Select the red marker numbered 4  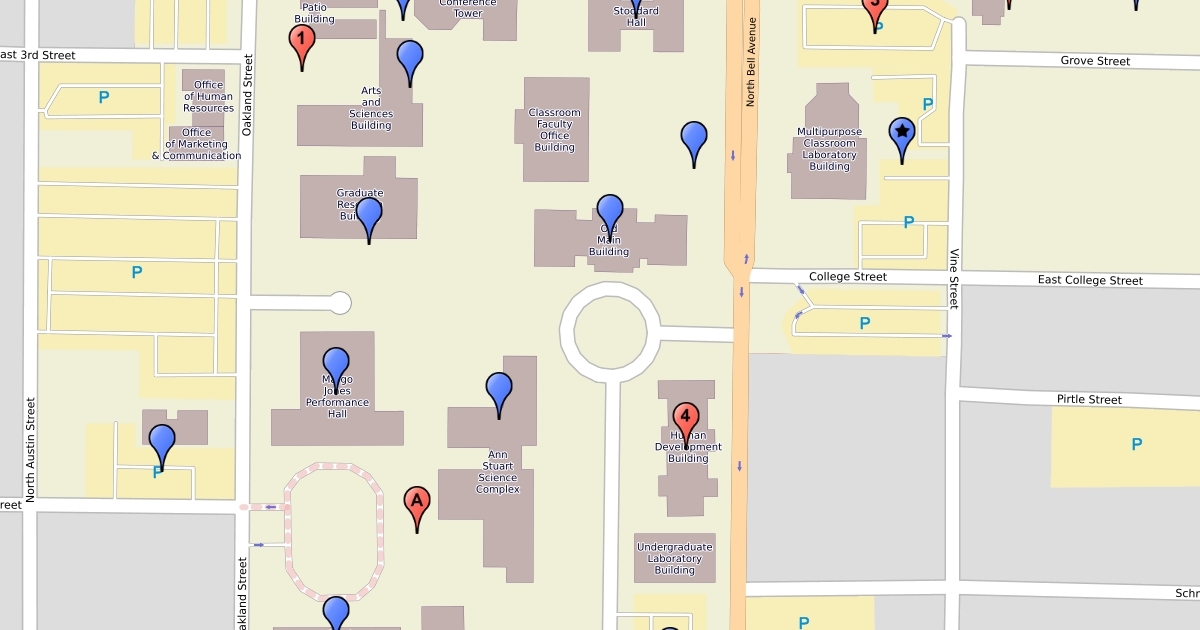685,416
